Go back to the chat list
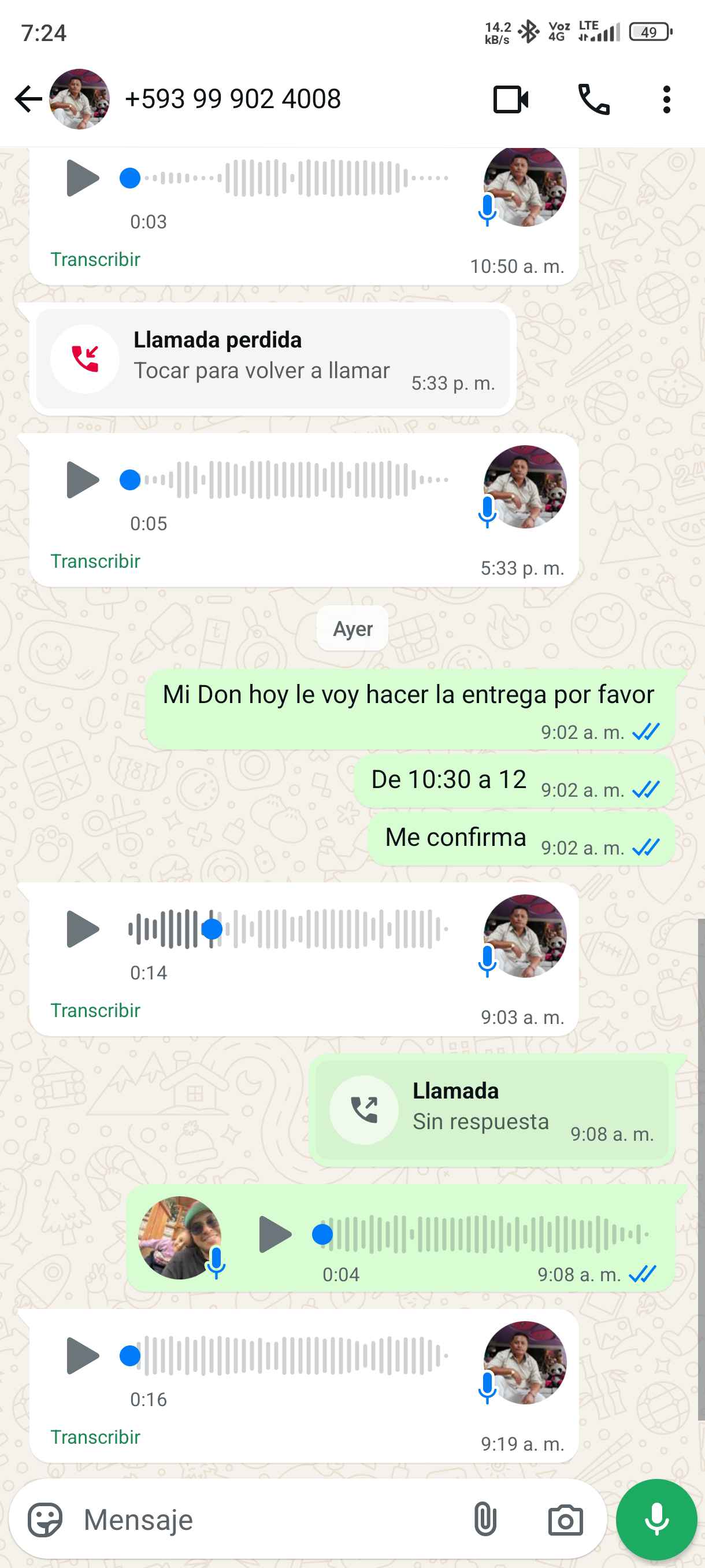Viewport: 705px width, 1568px height. point(28,99)
